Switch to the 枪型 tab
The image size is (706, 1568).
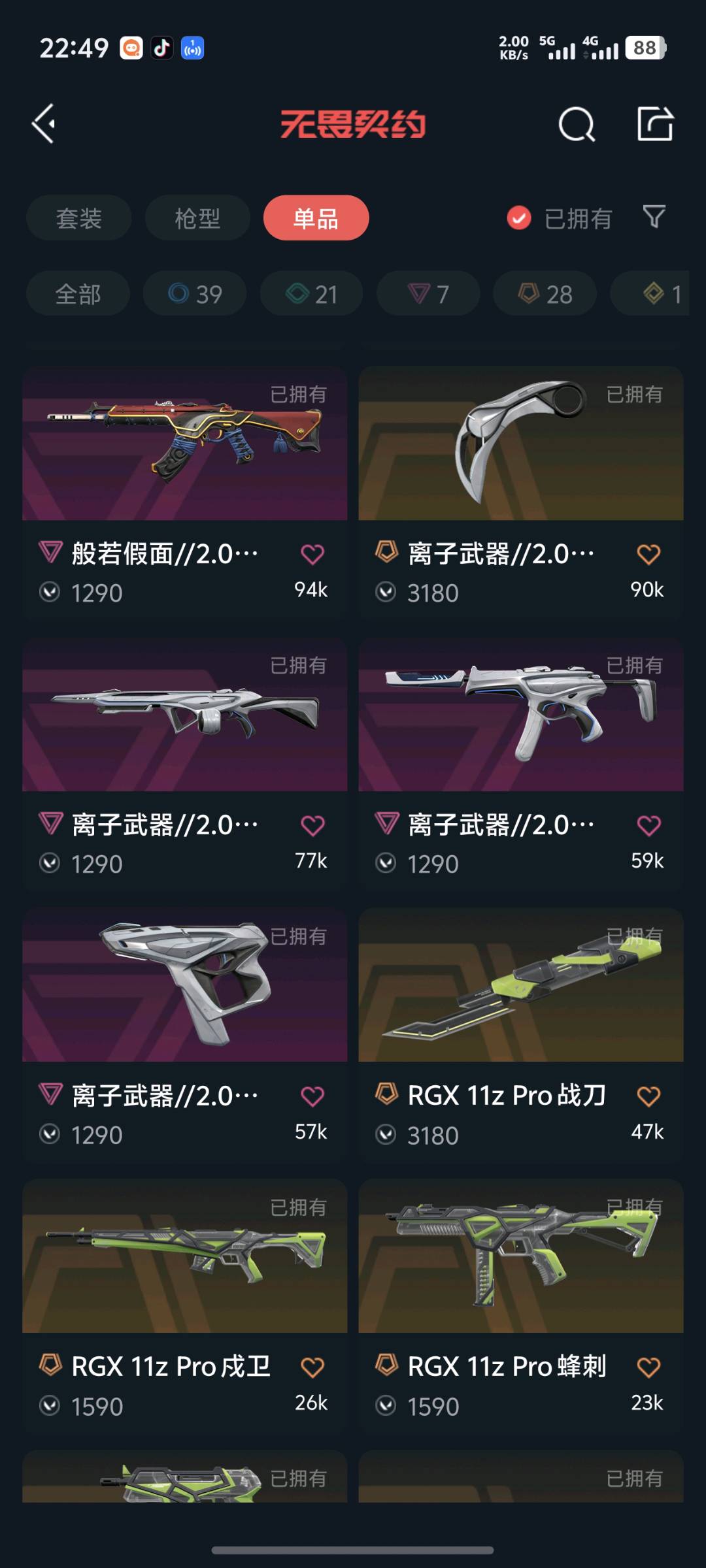(197, 218)
